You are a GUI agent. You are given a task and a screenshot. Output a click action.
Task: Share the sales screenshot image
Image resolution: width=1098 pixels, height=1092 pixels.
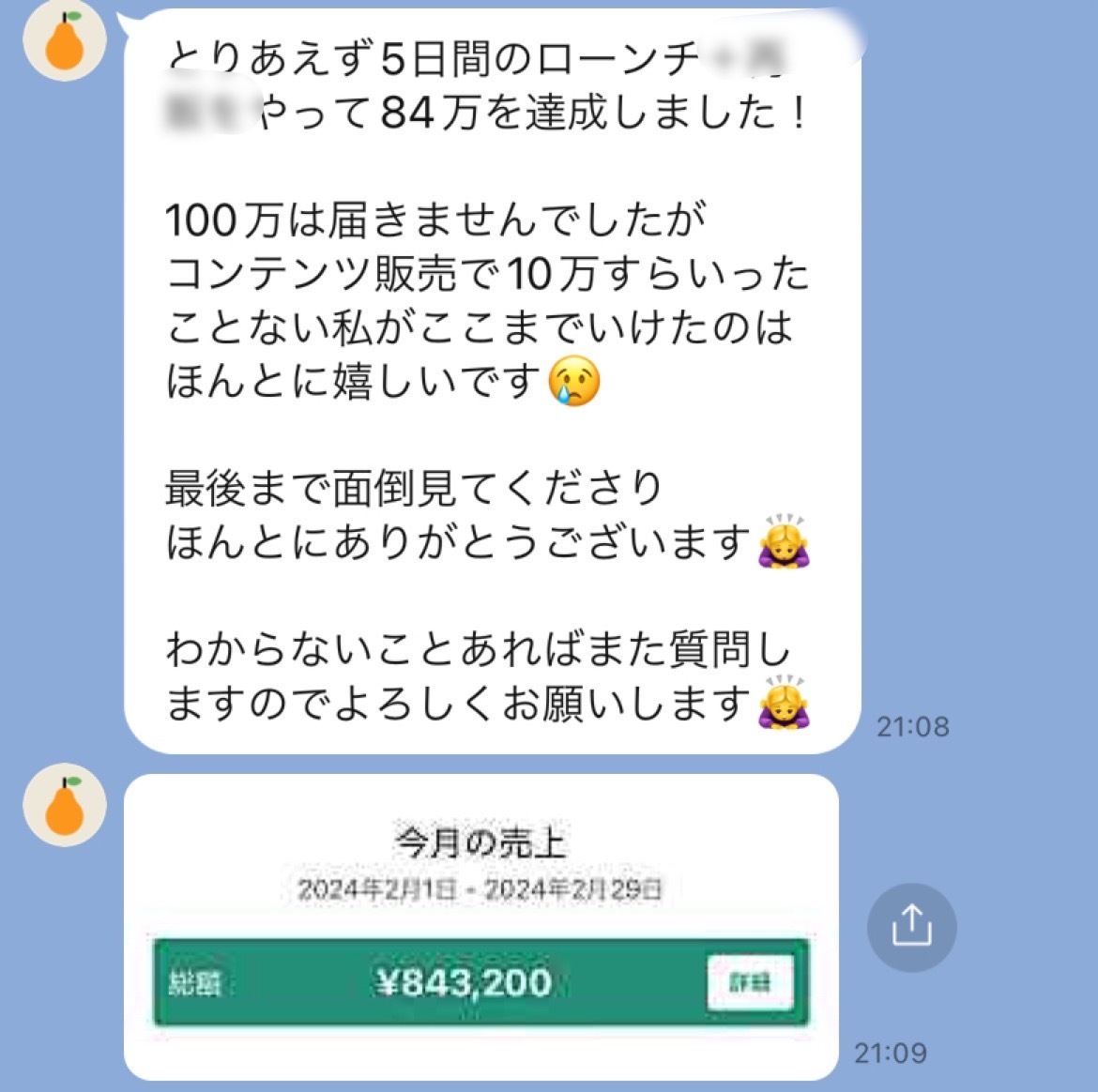coord(911,927)
